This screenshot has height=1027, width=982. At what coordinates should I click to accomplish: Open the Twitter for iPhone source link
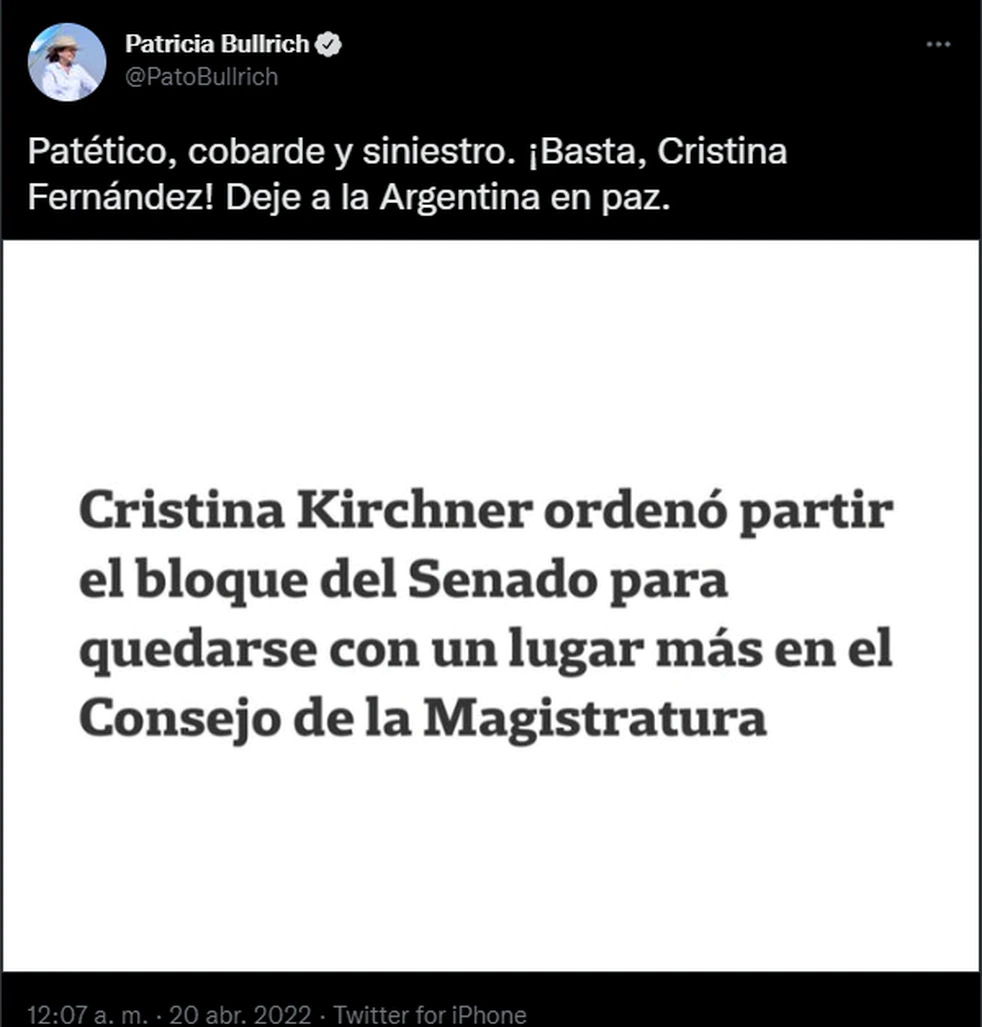(430, 1012)
